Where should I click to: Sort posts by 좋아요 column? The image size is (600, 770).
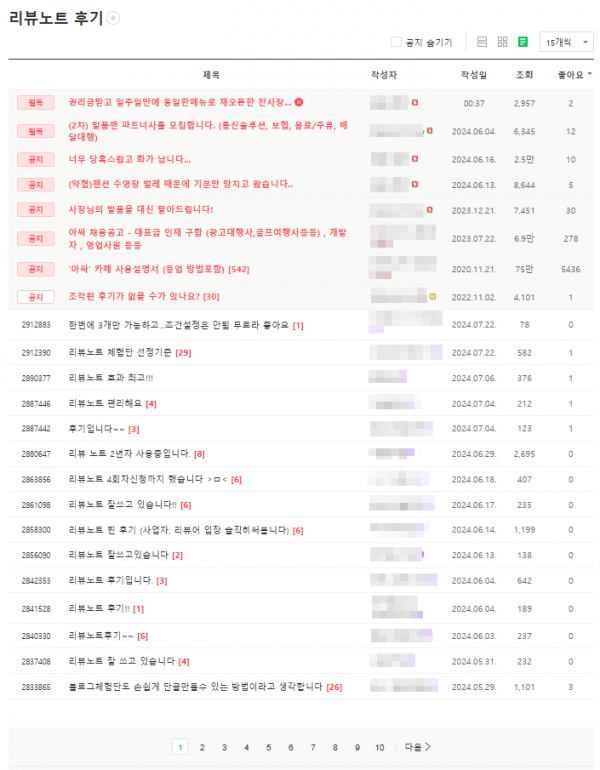click(574, 75)
